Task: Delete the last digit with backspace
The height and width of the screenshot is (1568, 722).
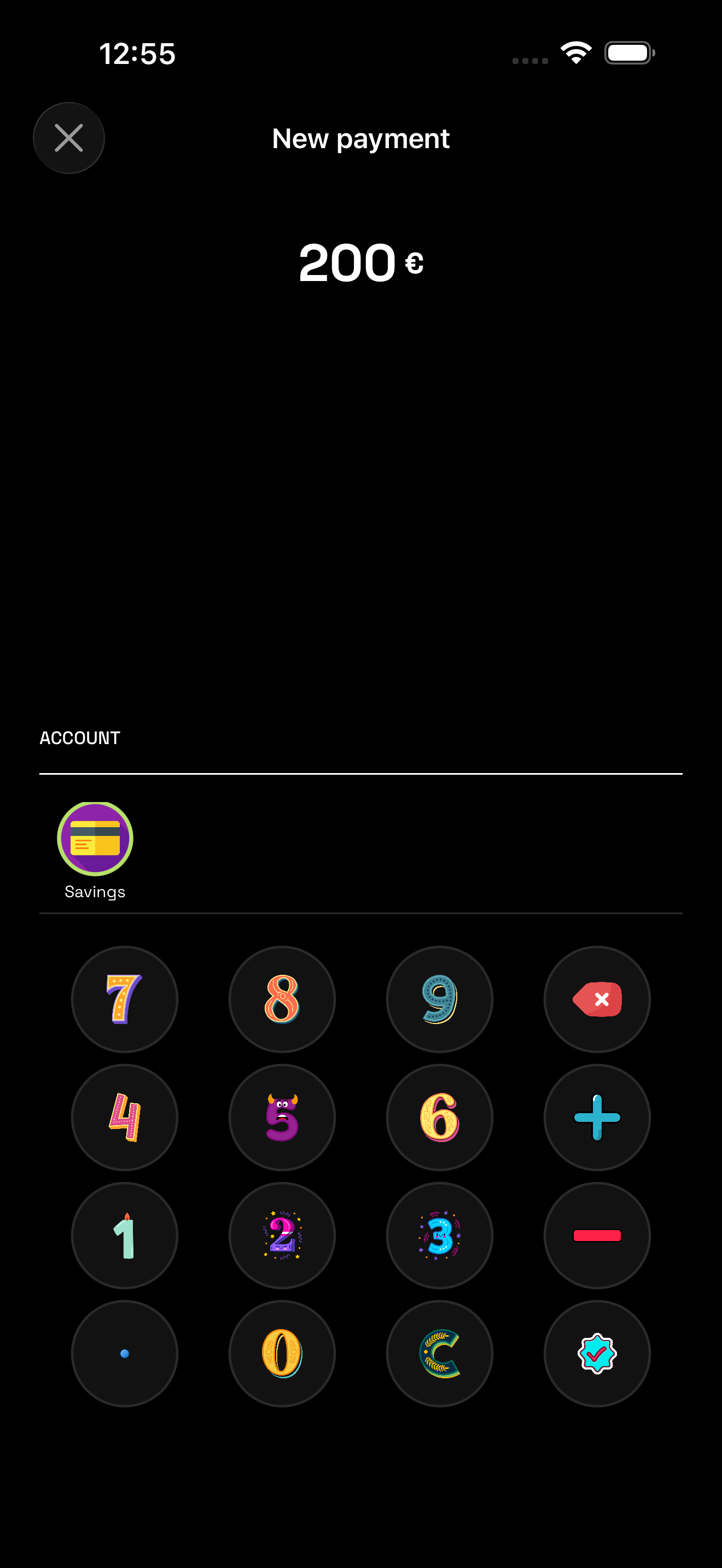Action: tap(597, 999)
